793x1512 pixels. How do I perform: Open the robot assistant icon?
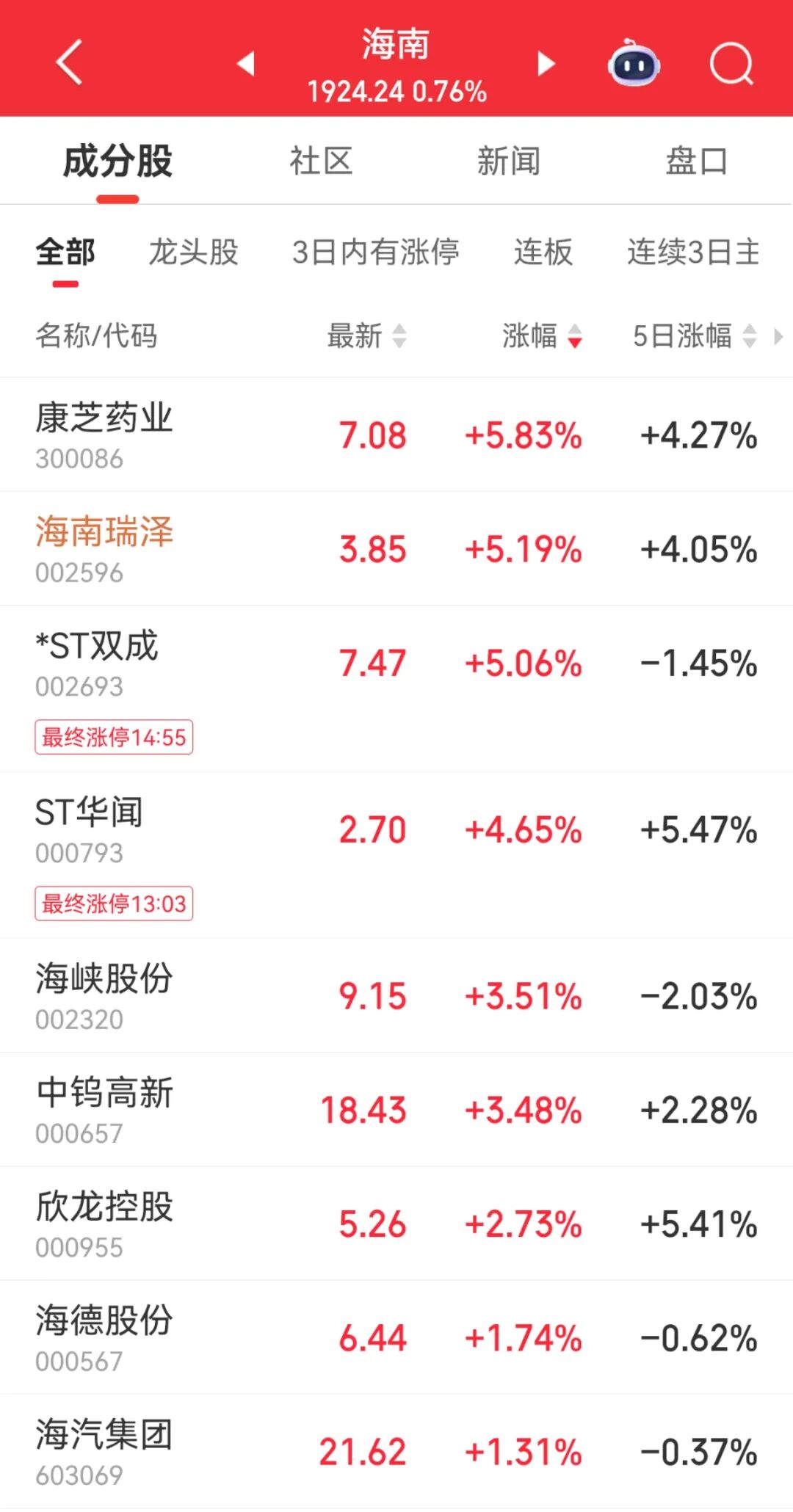[x=634, y=64]
